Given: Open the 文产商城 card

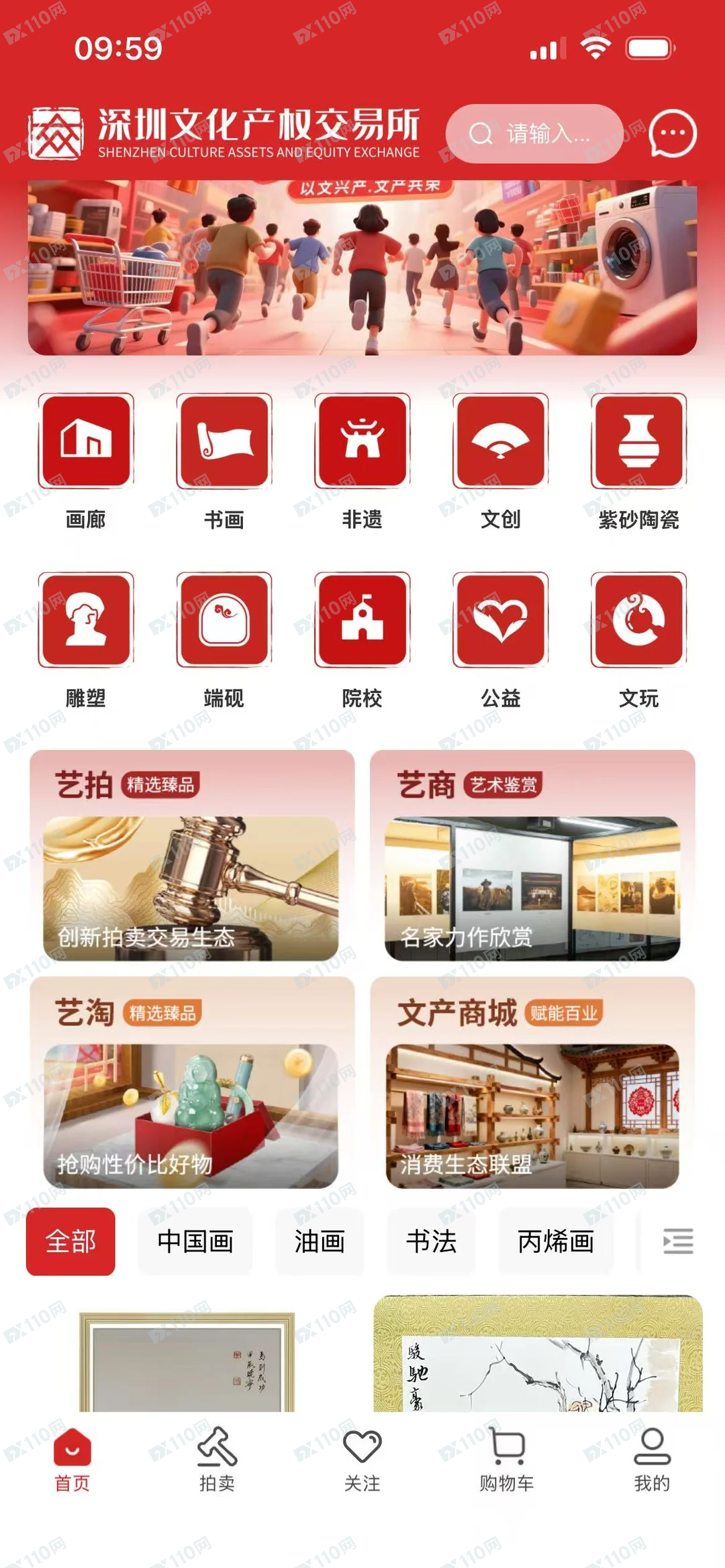Looking at the screenshot, I should tap(532, 1084).
